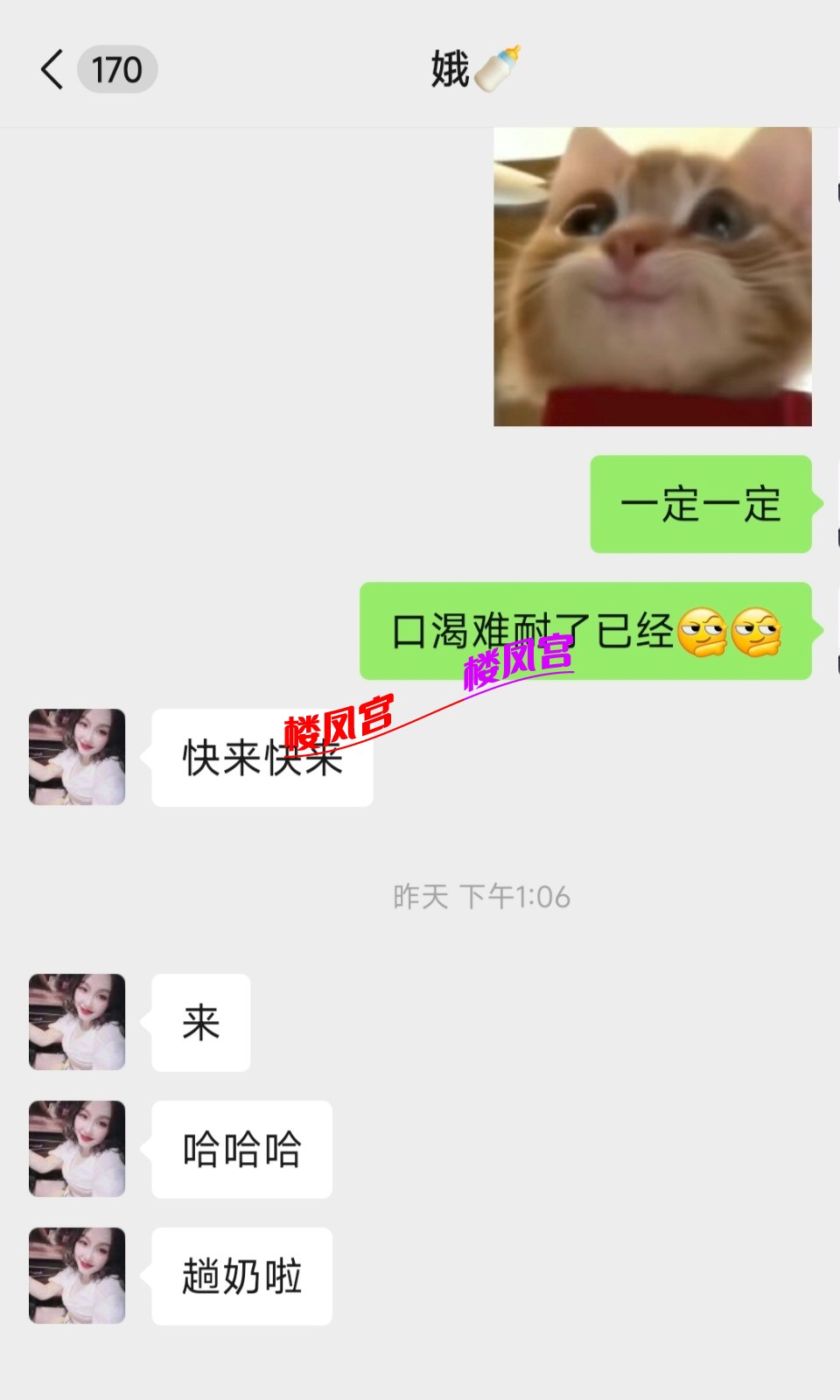
Task: View profile from avatar beside 趟奶啦
Action: (77, 1276)
